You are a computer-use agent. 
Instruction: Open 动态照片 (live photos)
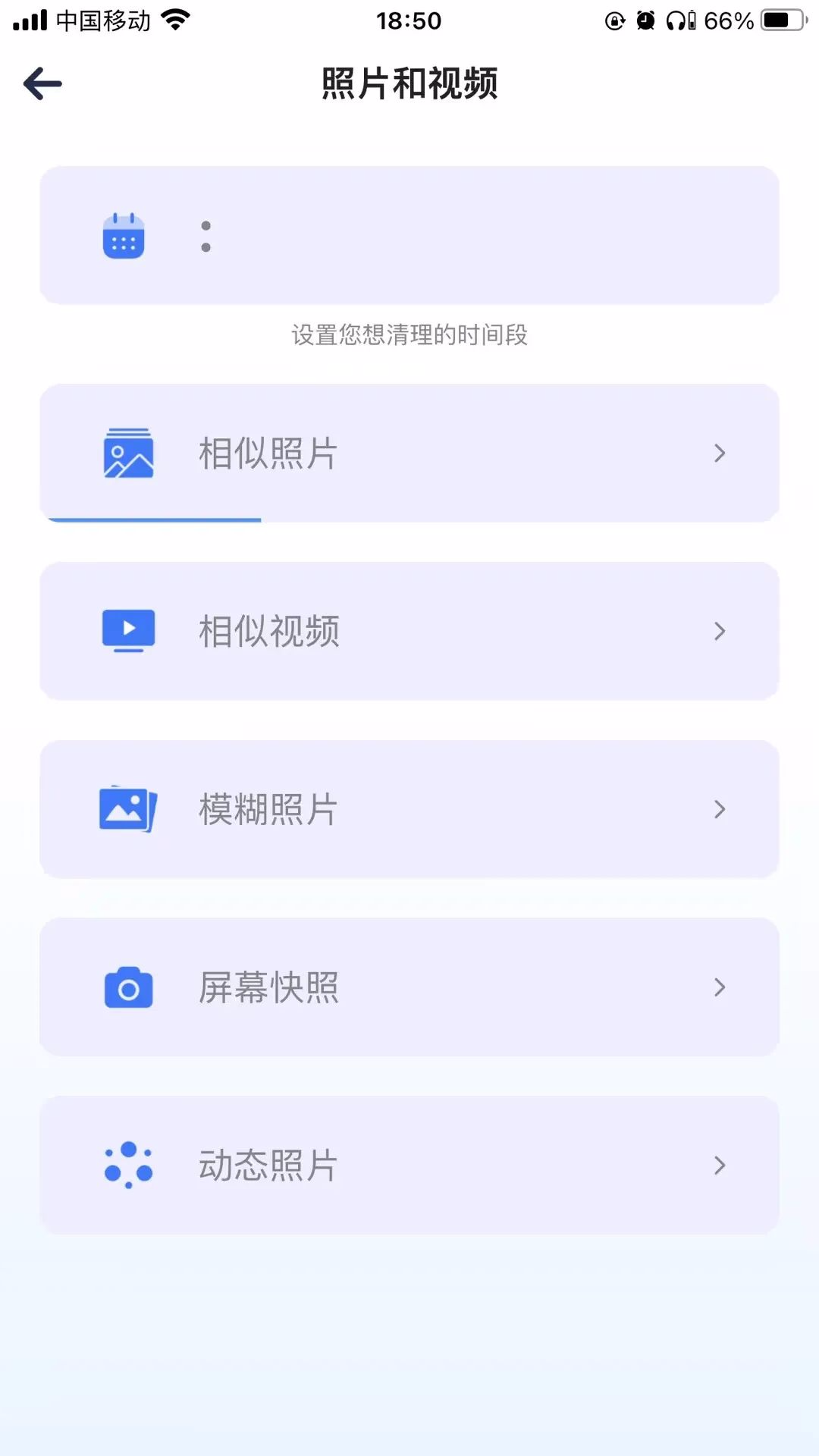(x=409, y=1165)
